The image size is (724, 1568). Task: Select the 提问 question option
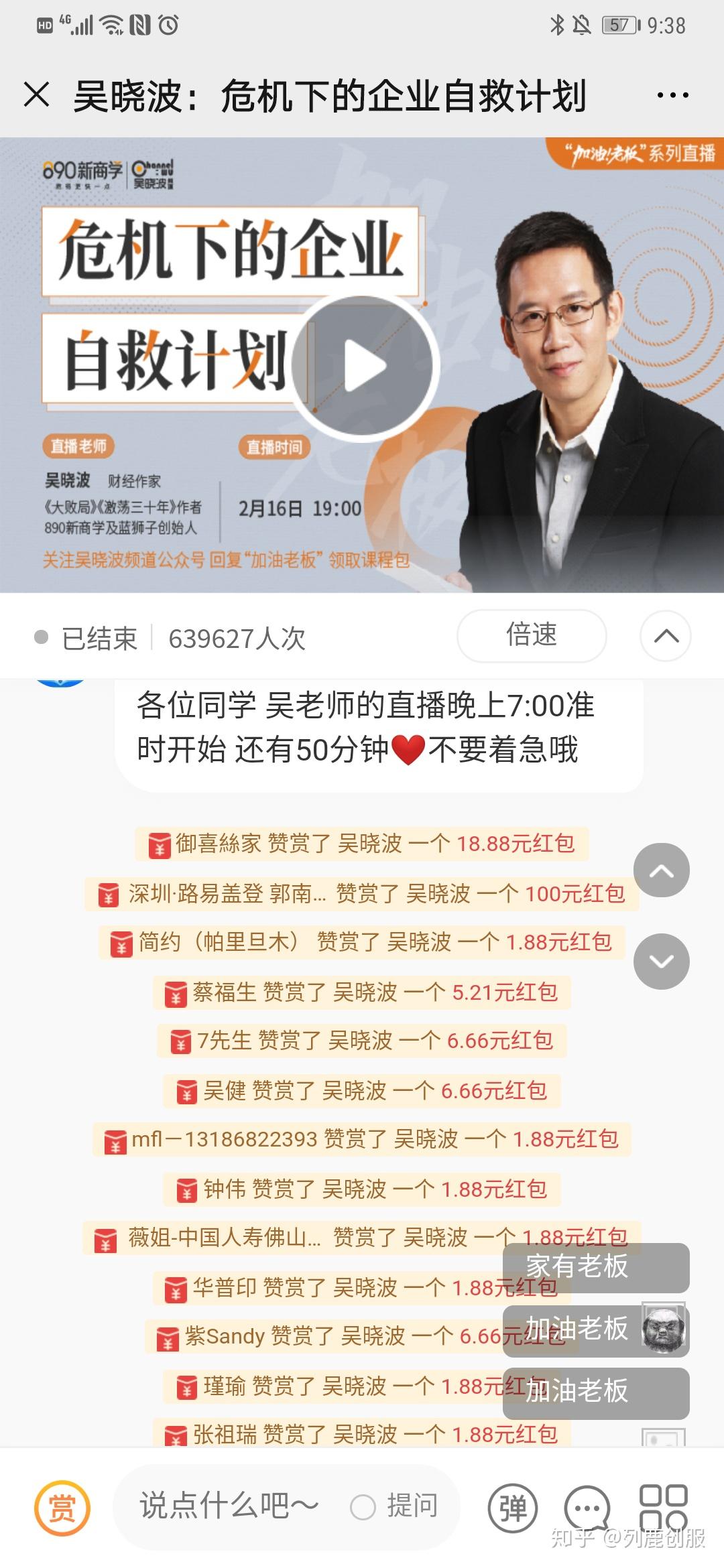point(394,1506)
